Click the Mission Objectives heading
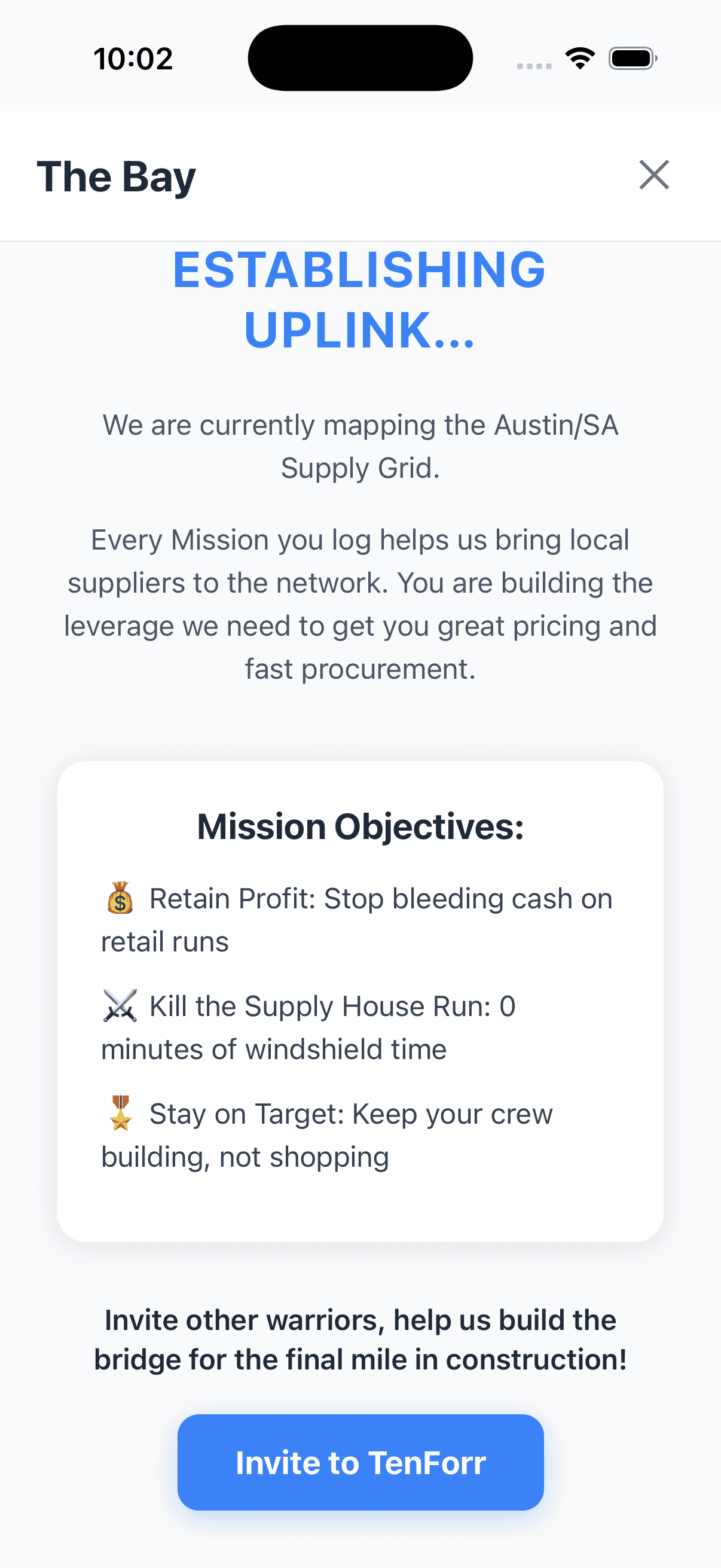This screenshot has height=1568, width=721. 360,826
